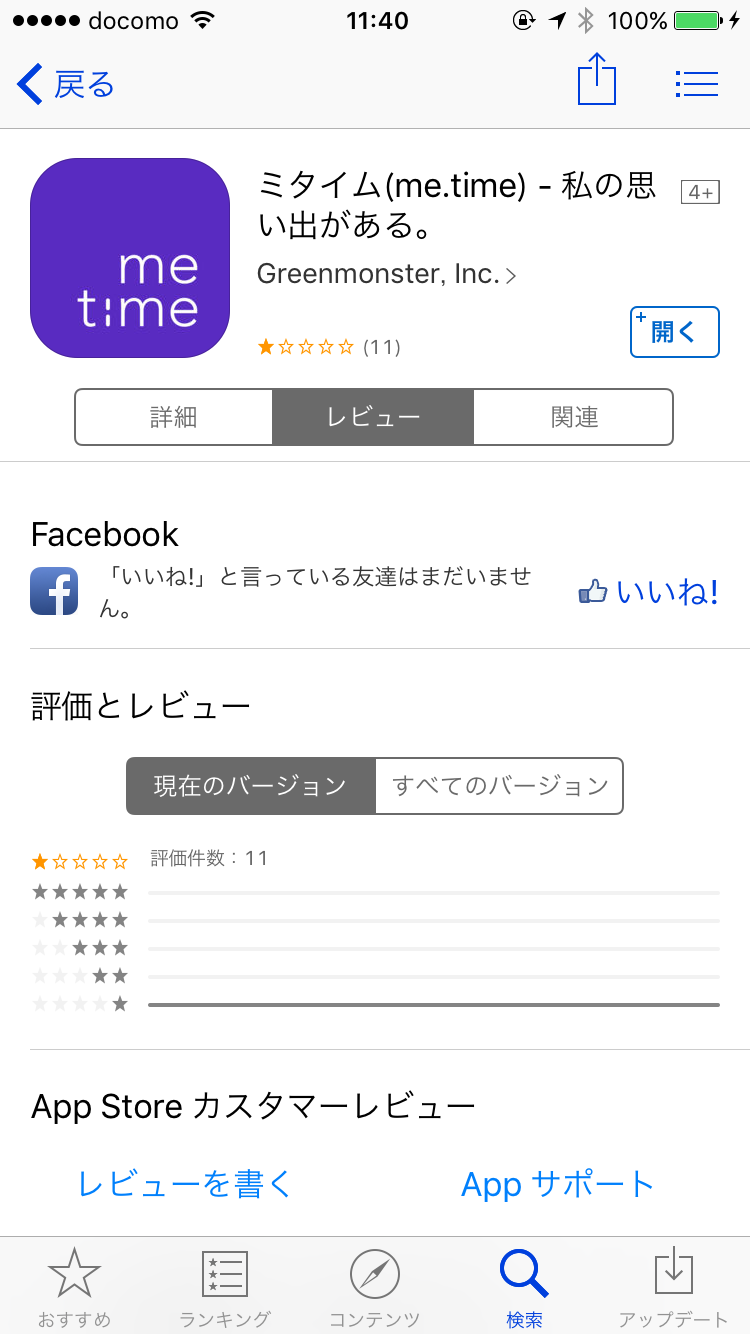Screen dimensions: 750x1334
Task: Select the レビュー segment
Action: pos(373,417)
